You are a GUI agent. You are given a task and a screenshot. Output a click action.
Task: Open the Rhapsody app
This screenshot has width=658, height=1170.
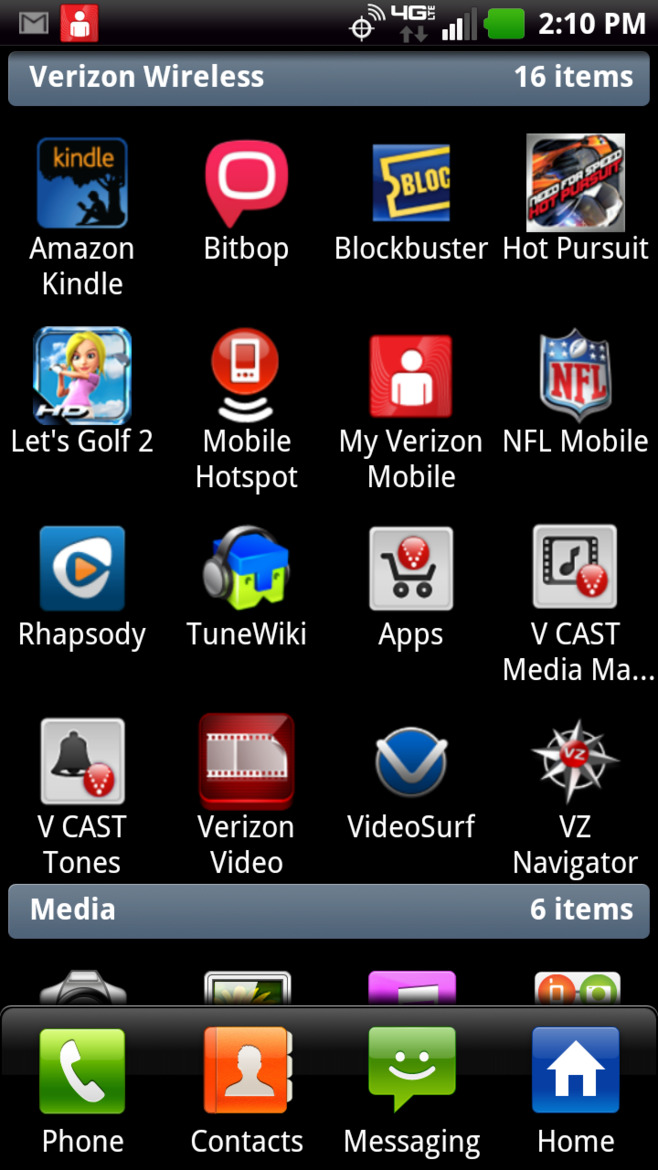(82, 568)
